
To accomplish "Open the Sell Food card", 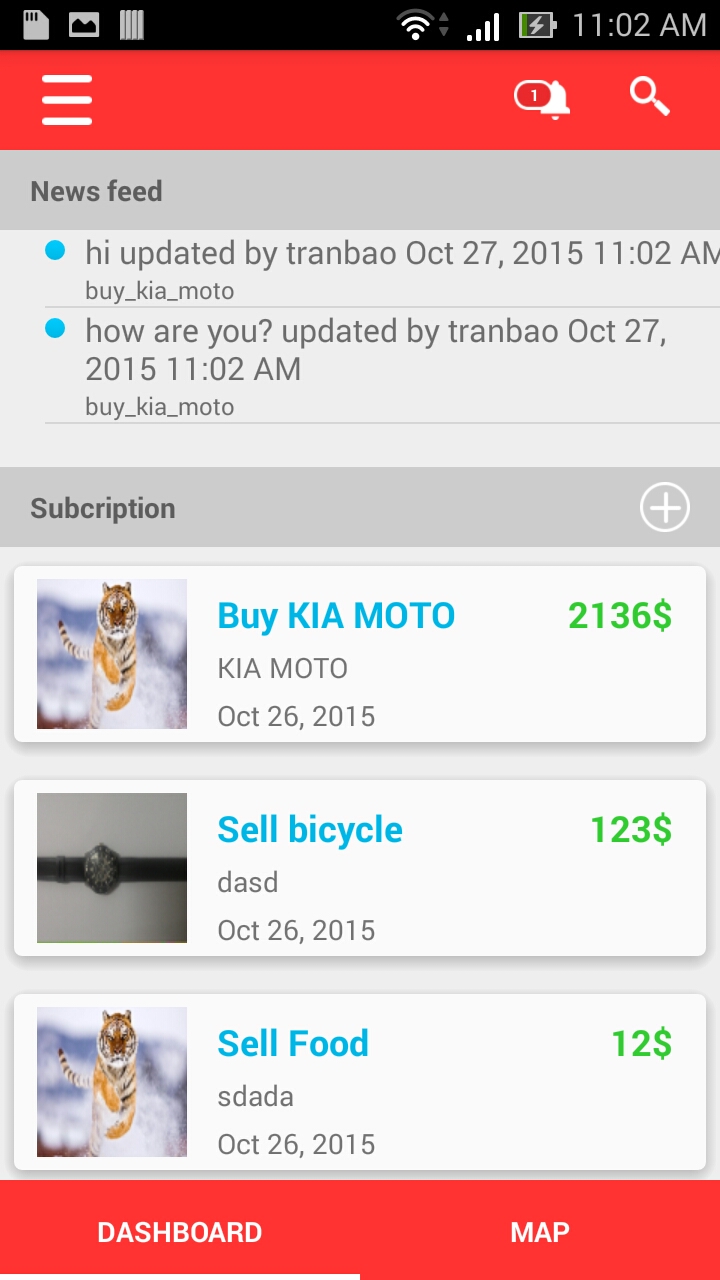I will pyautogui.click(x=360, y=1082).
